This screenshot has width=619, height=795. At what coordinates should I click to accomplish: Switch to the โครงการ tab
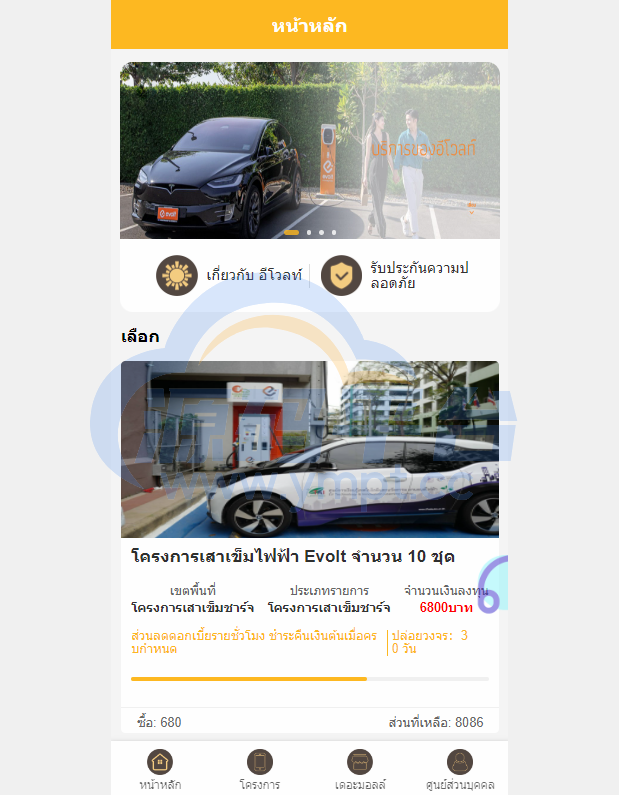tap(260, 769)
